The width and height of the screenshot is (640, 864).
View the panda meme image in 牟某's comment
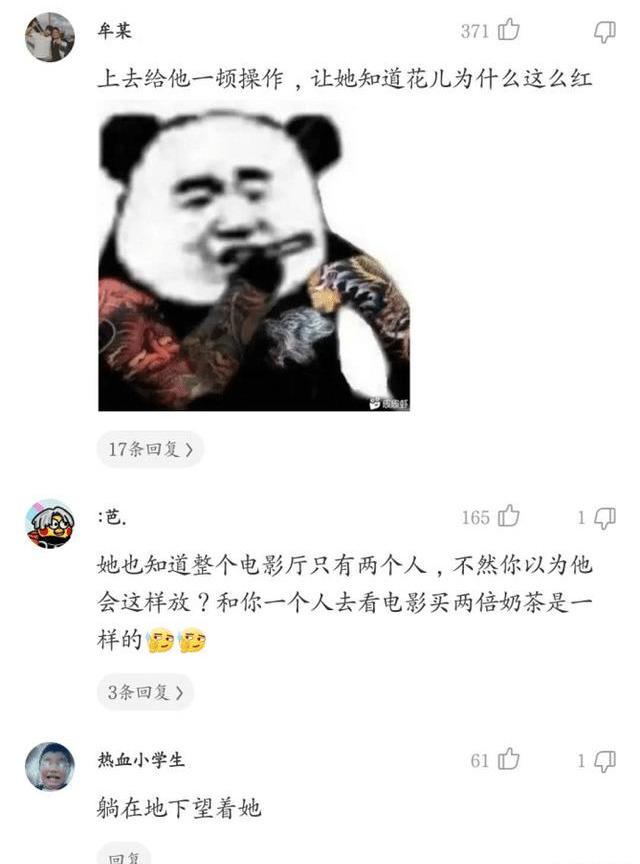(x=254, y=263)
